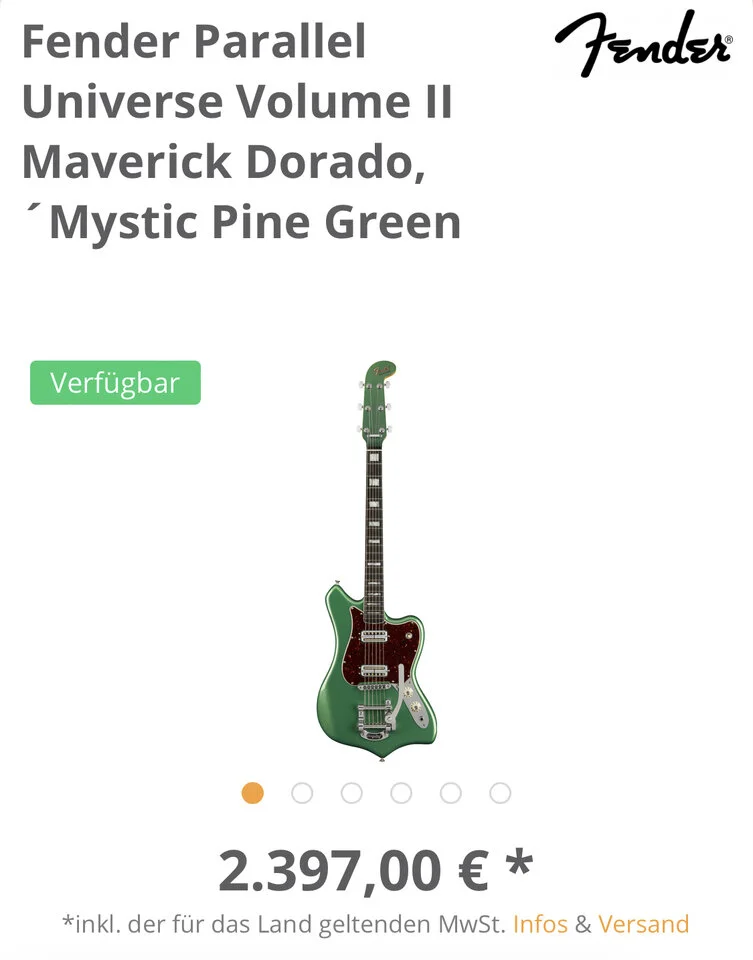The height and width of the screenshot is (960, 753).
Task: Select the fifth image indicator dot
Action: [451, 793]
